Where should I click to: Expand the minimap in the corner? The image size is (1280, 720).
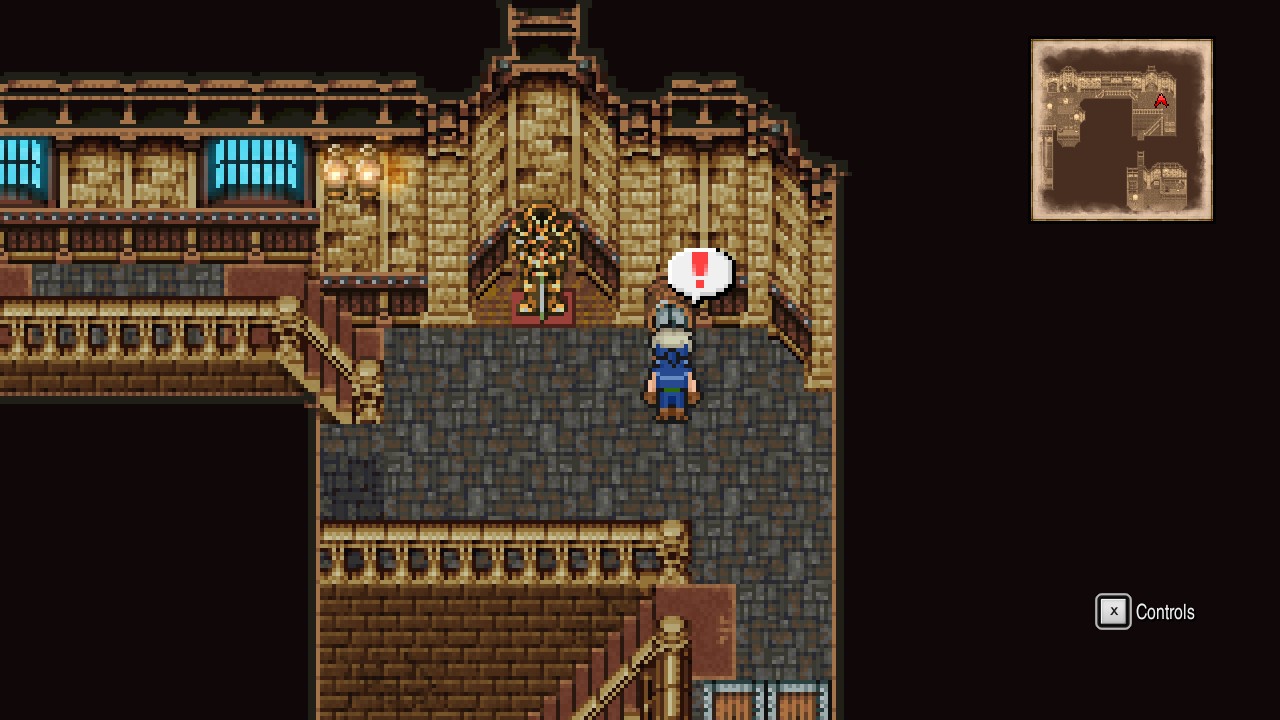click(x=1121, y=130)
